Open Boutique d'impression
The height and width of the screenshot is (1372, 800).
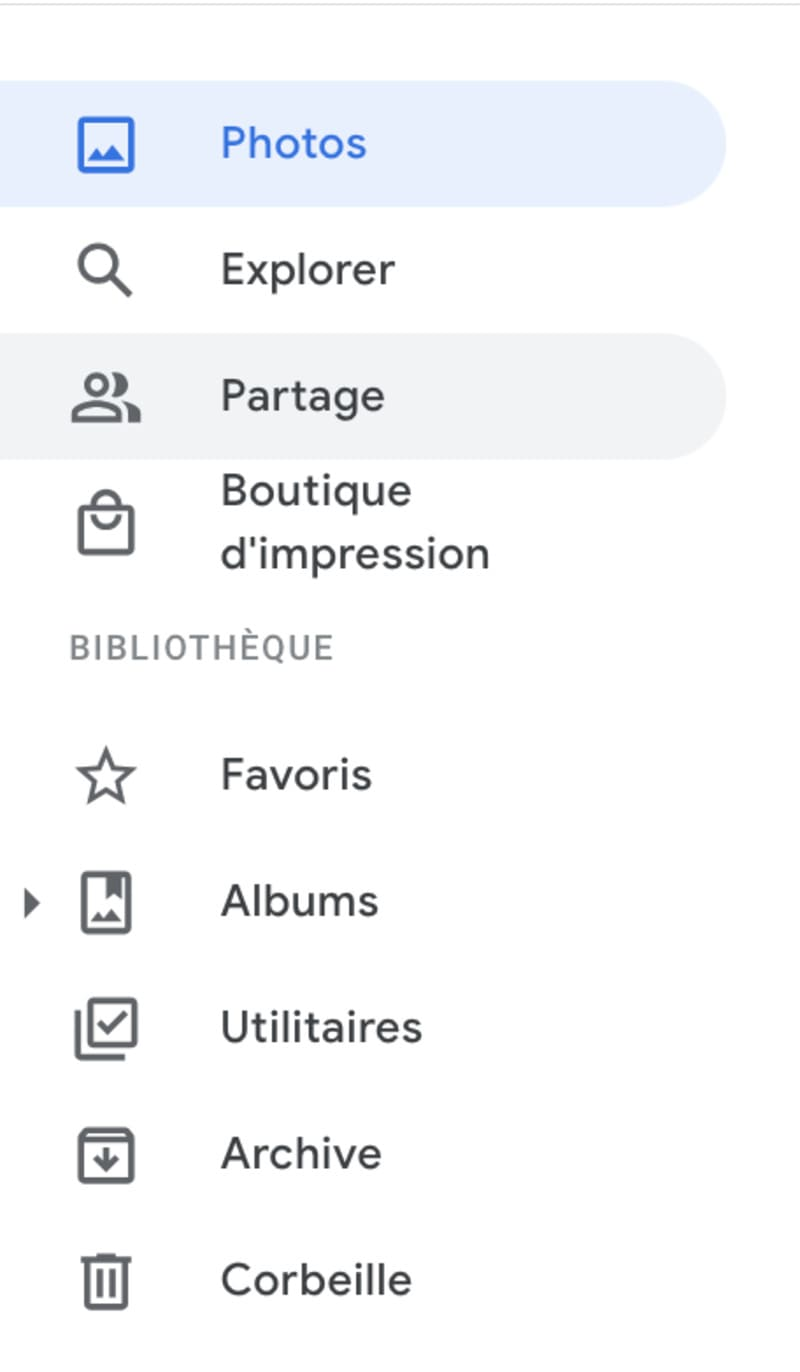click(x=354, y=520)
